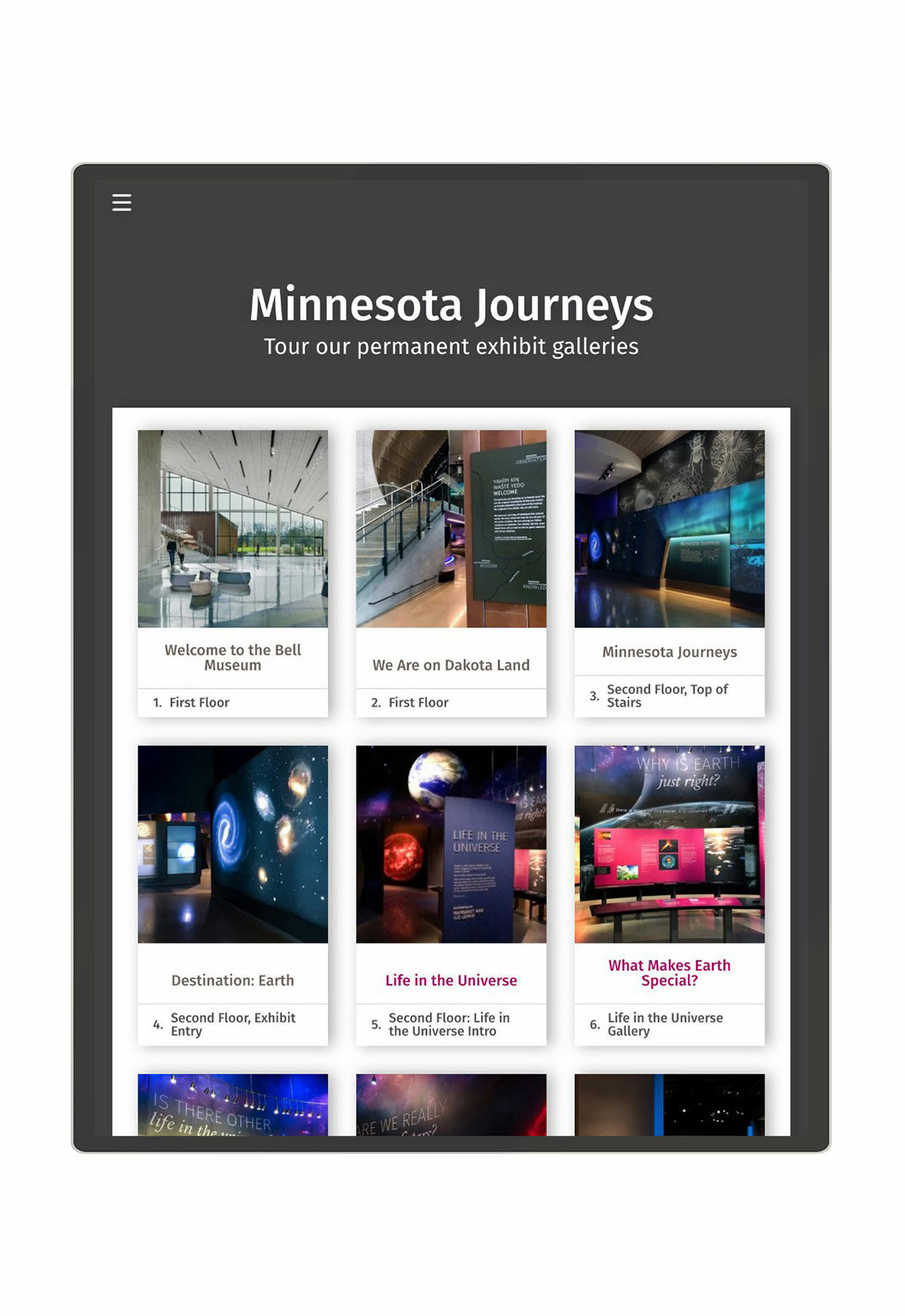Open the Are We Really tile

click(451, 1105)
